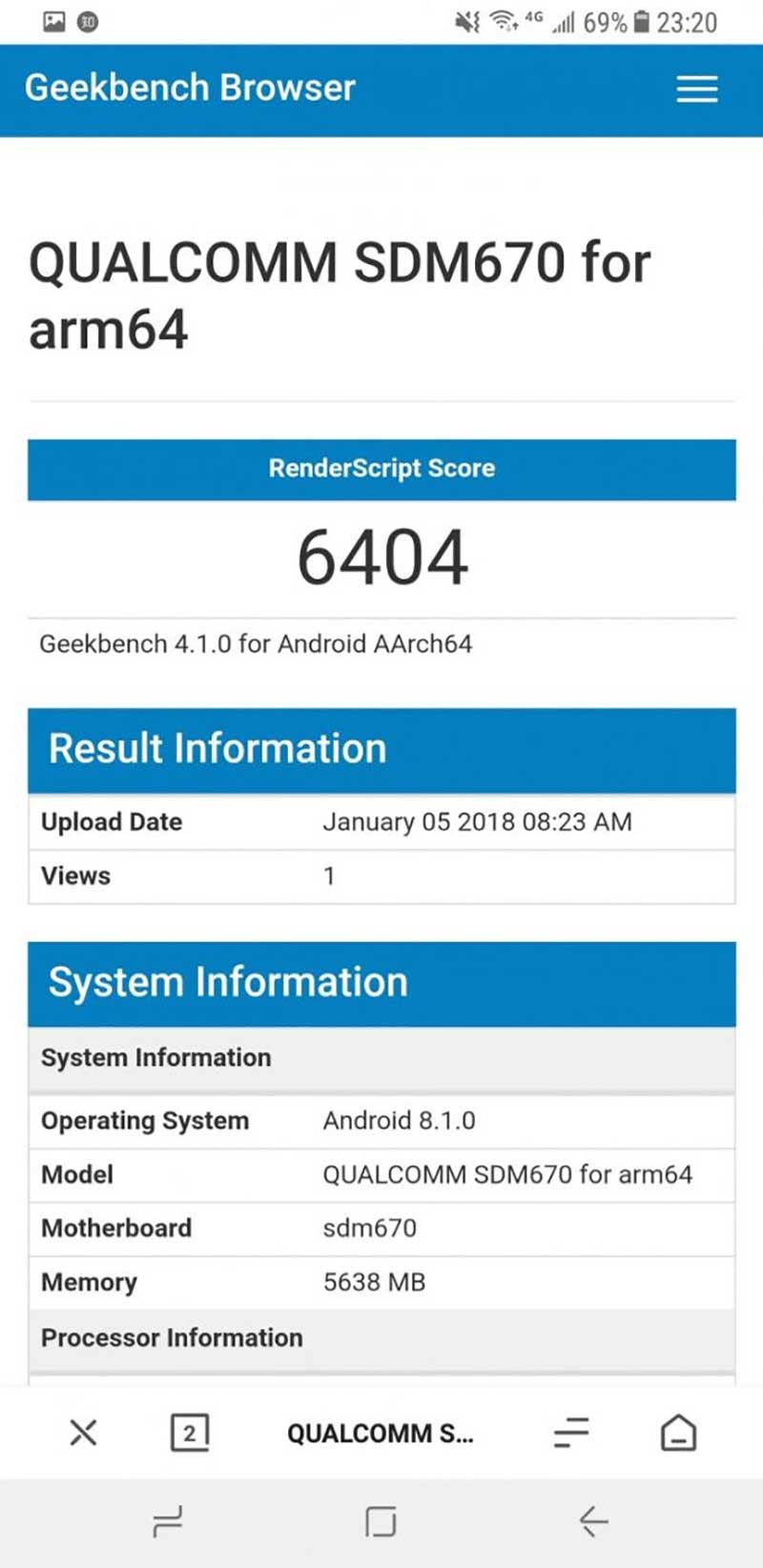Close the current browser tab
This screenshot has height=1568, width=763.
pos(84,1432)
